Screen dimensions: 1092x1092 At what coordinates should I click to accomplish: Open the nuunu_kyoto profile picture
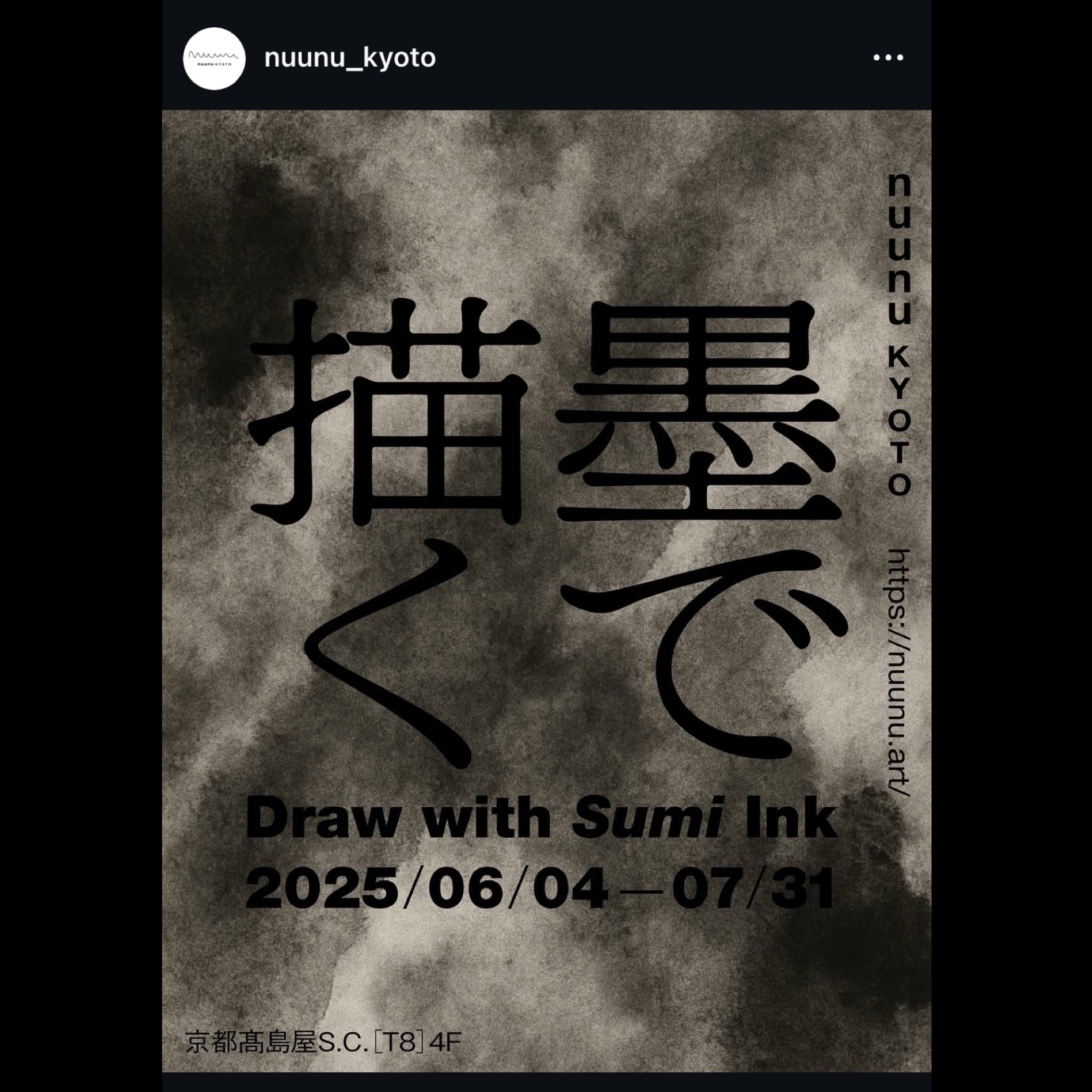214,58
